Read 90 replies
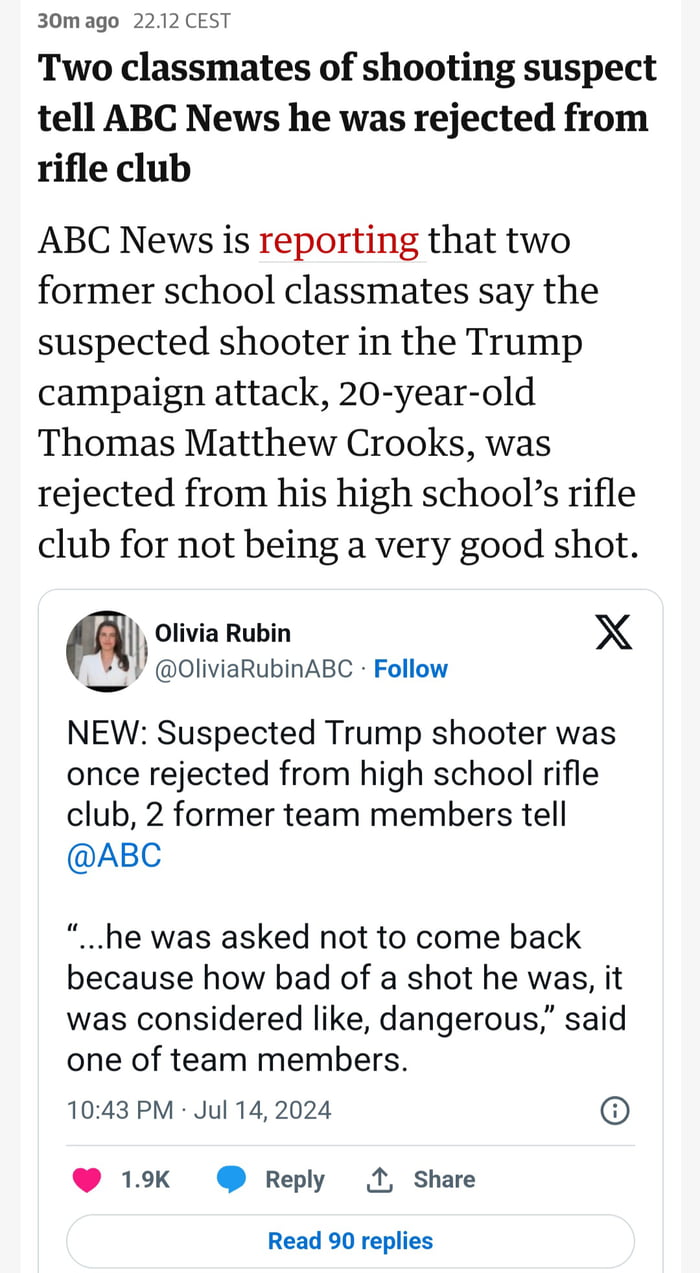This screenshot has width=700, height=1273. click(x=350, y=1241)
